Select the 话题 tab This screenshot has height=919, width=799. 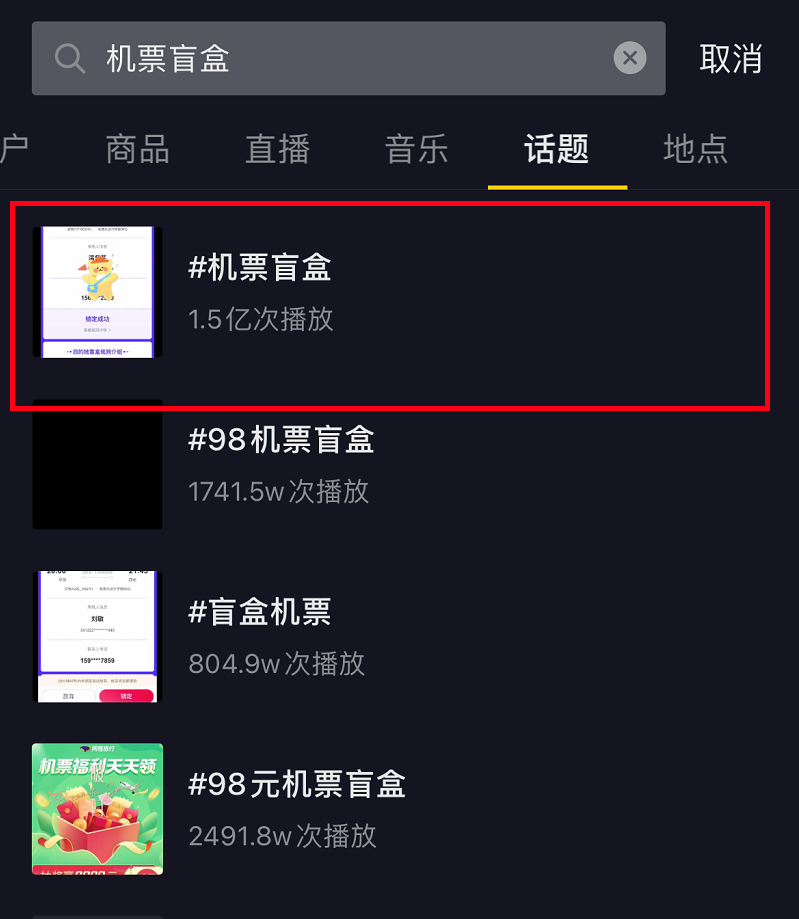pos(557,149)
